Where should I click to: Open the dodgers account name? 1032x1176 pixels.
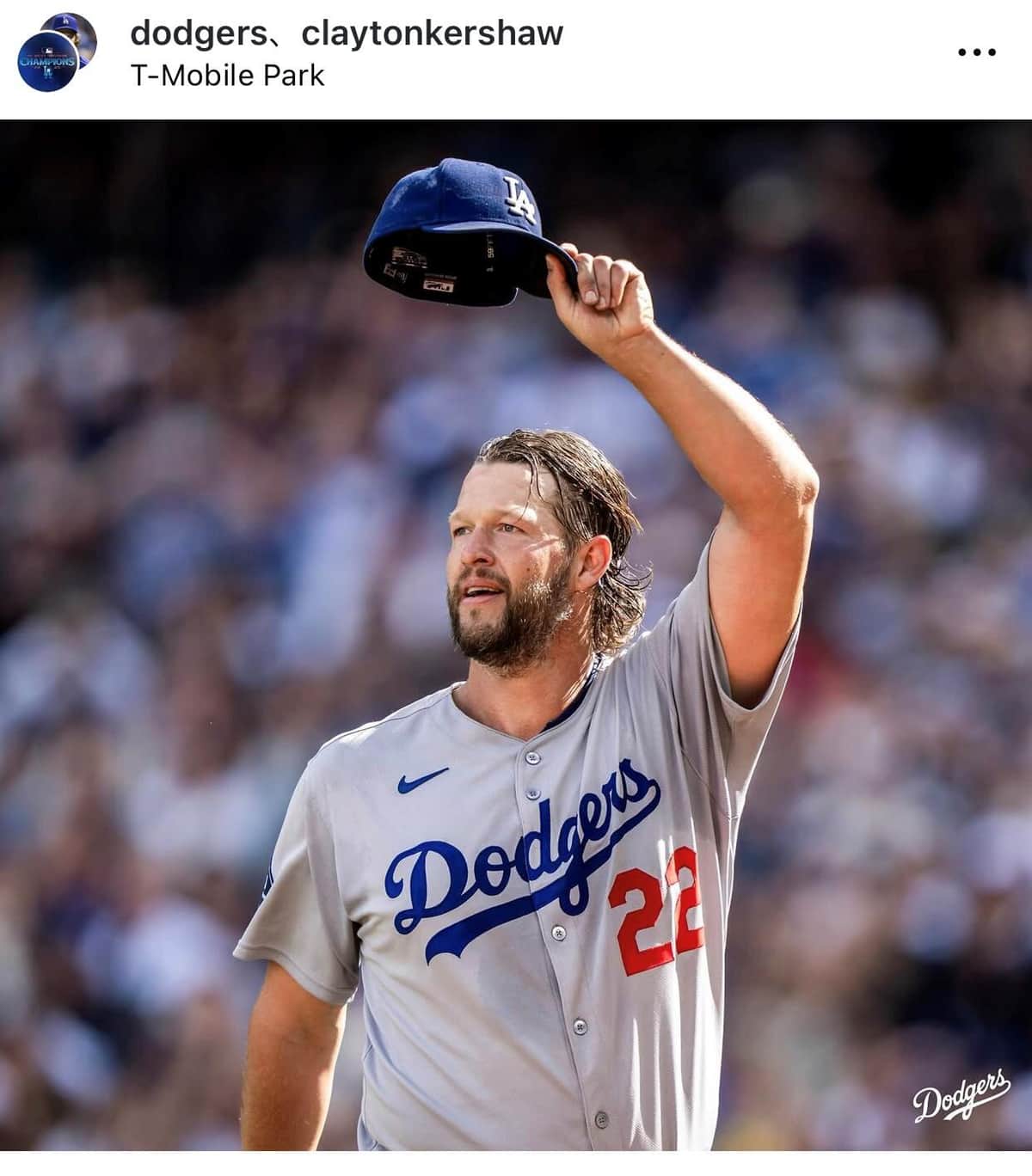tap(198, 34)
